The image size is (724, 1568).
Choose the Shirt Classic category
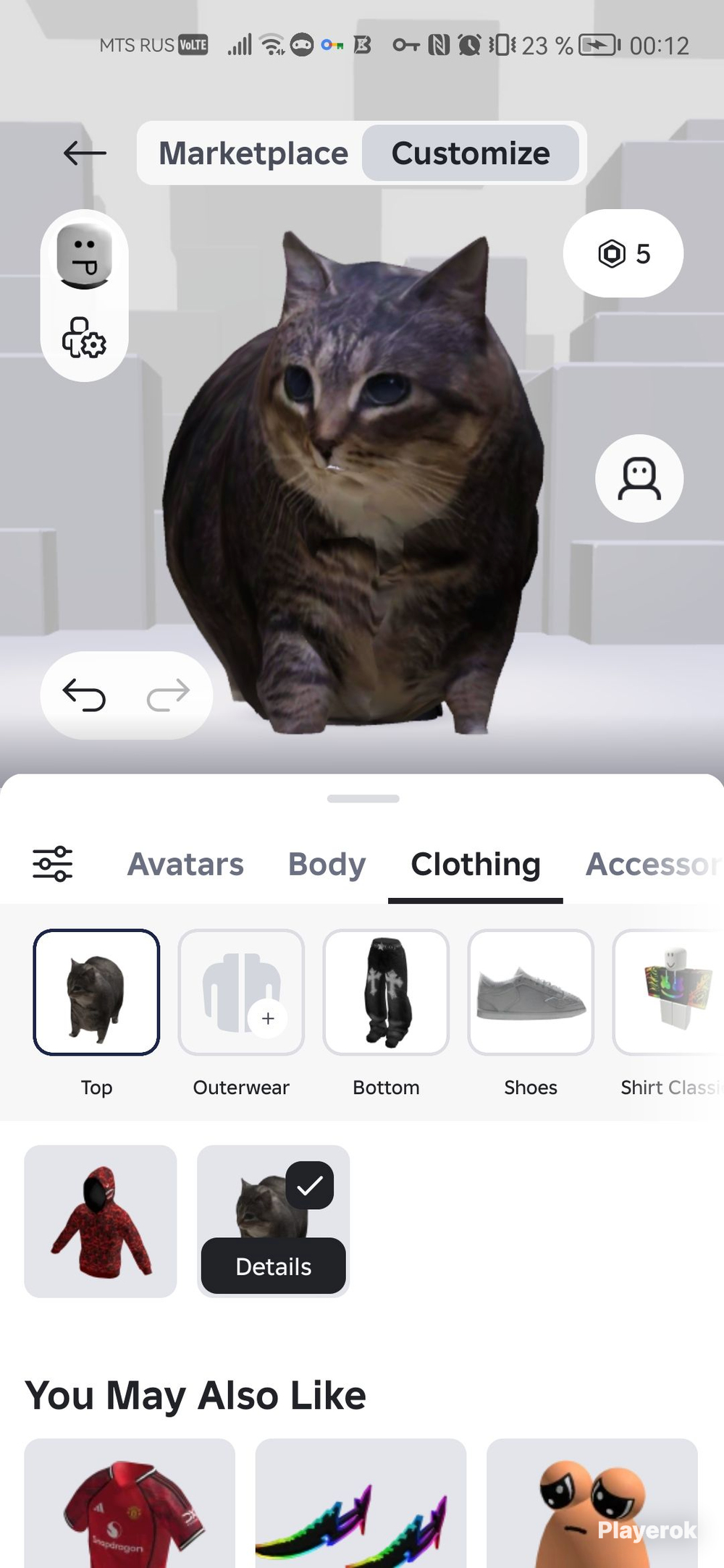(x=668, y=993)
